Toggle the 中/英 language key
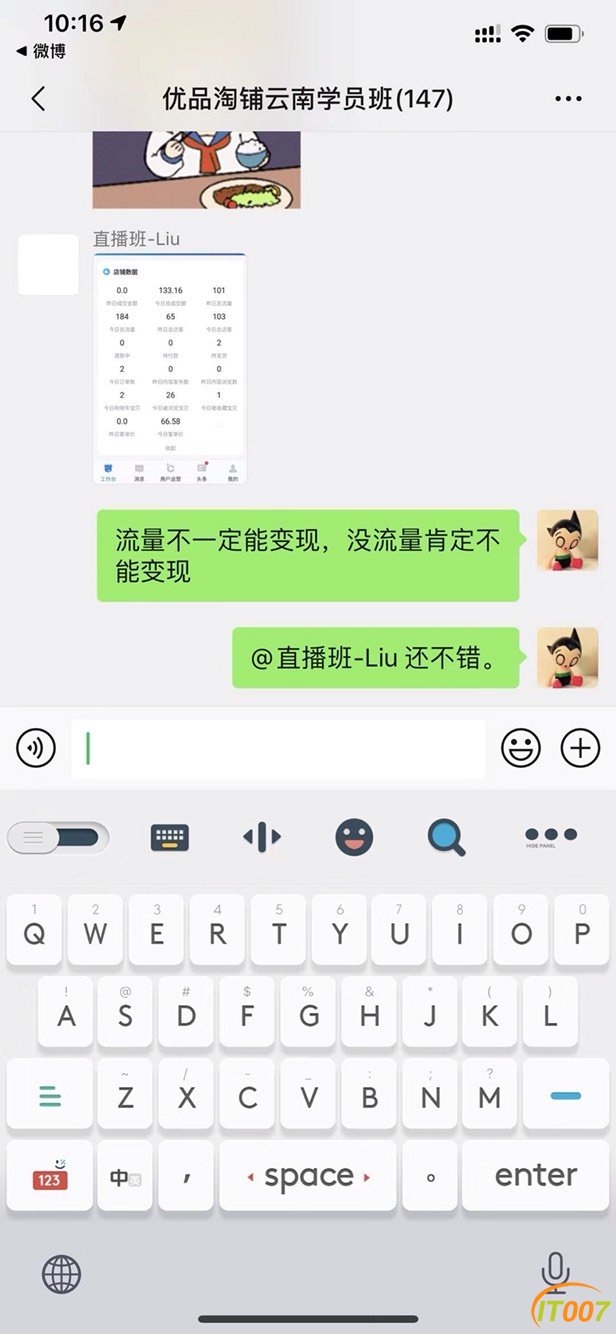Viewport: 616px width, 1334px height. coord(125,1176)
